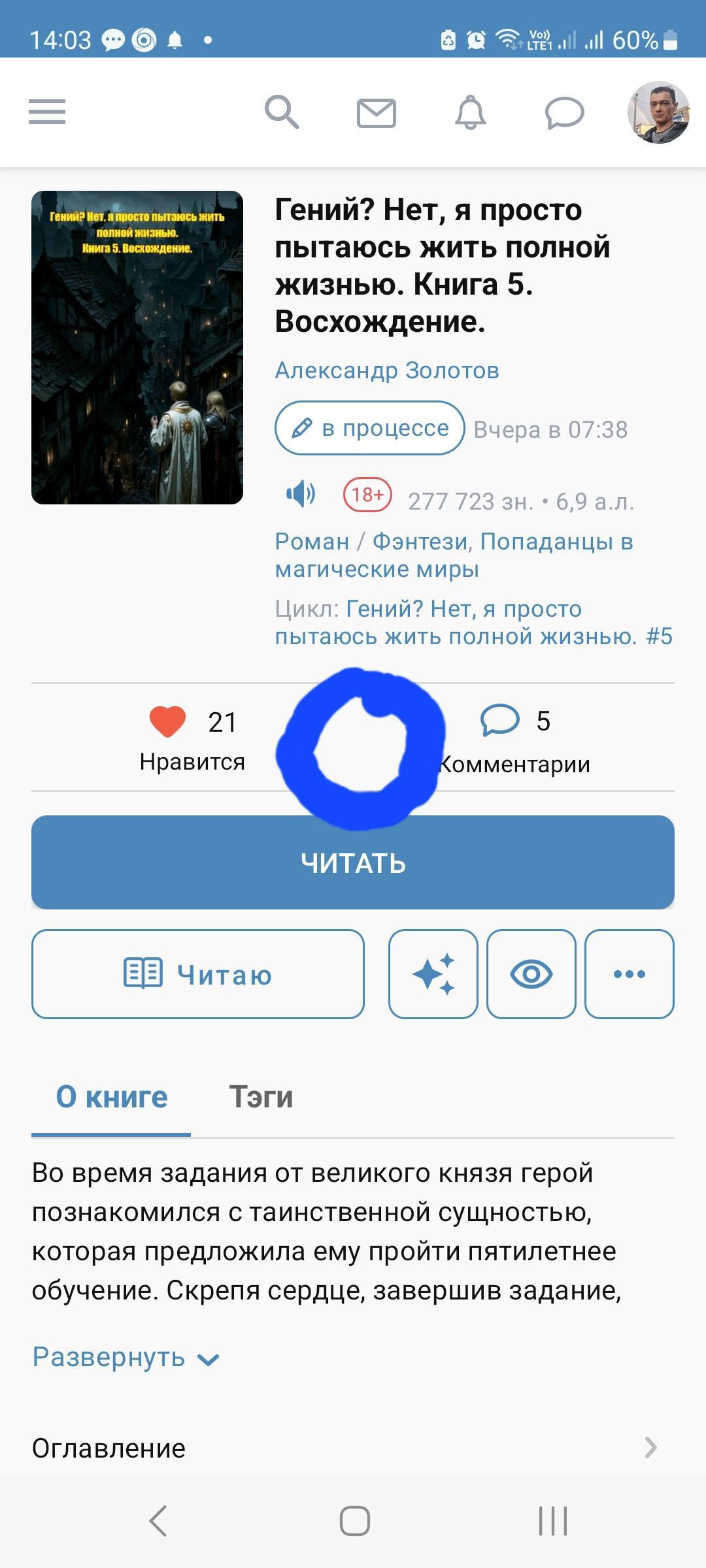Open the Роман genre link

point(312,542)
